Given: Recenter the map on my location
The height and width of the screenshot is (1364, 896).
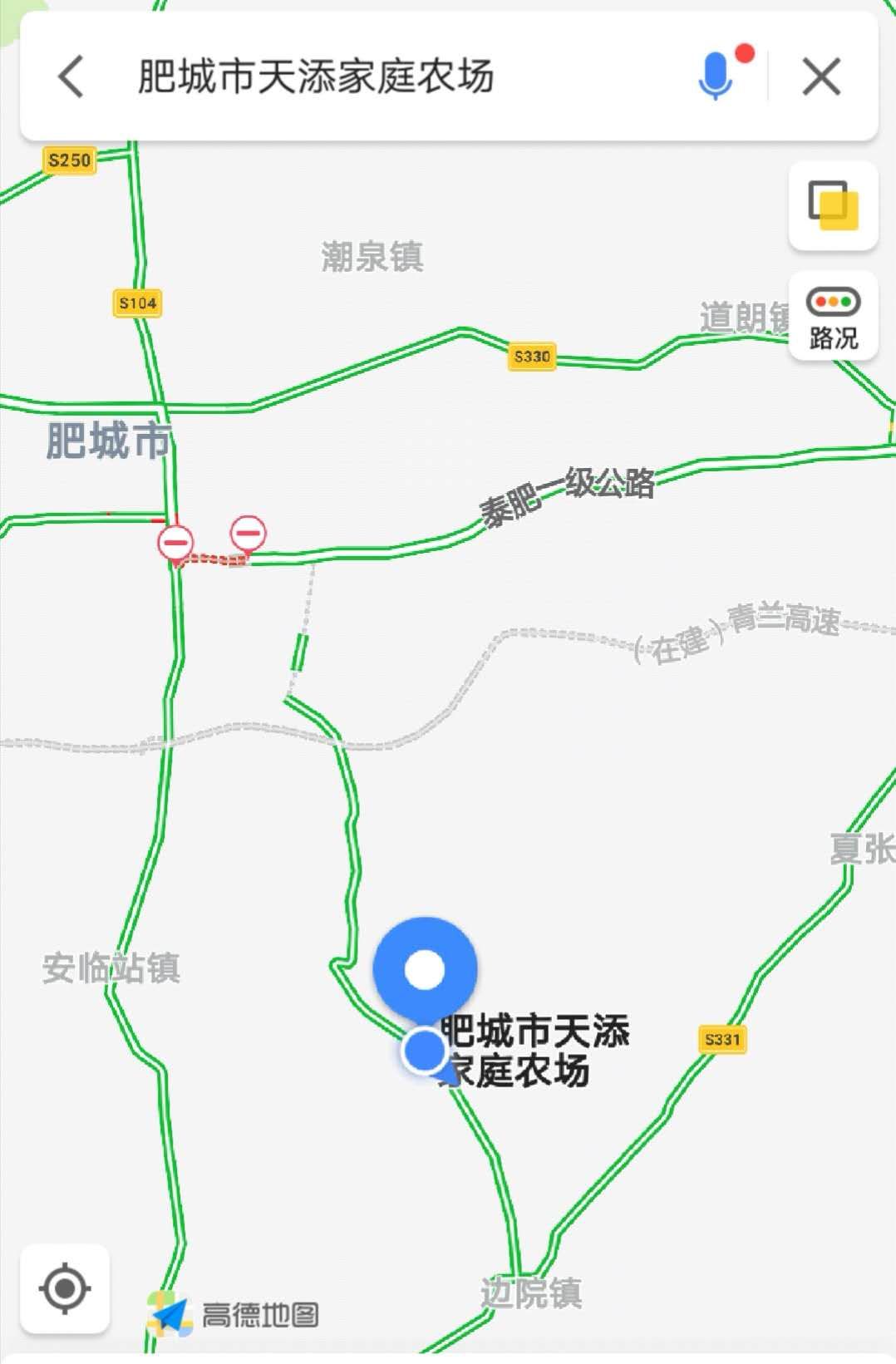Looking at the screenshot, I should (65, 1288).
